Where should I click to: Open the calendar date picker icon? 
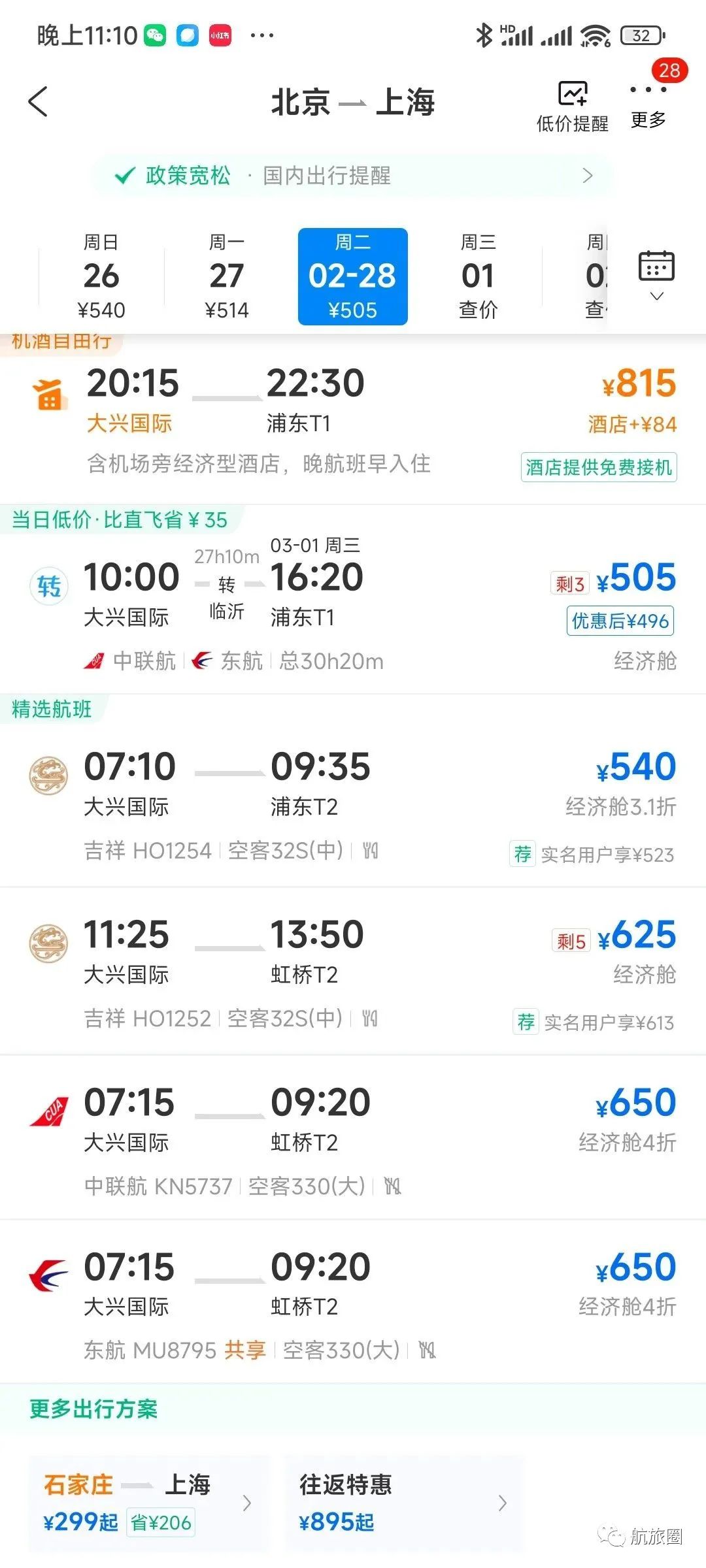pos(656,267)
